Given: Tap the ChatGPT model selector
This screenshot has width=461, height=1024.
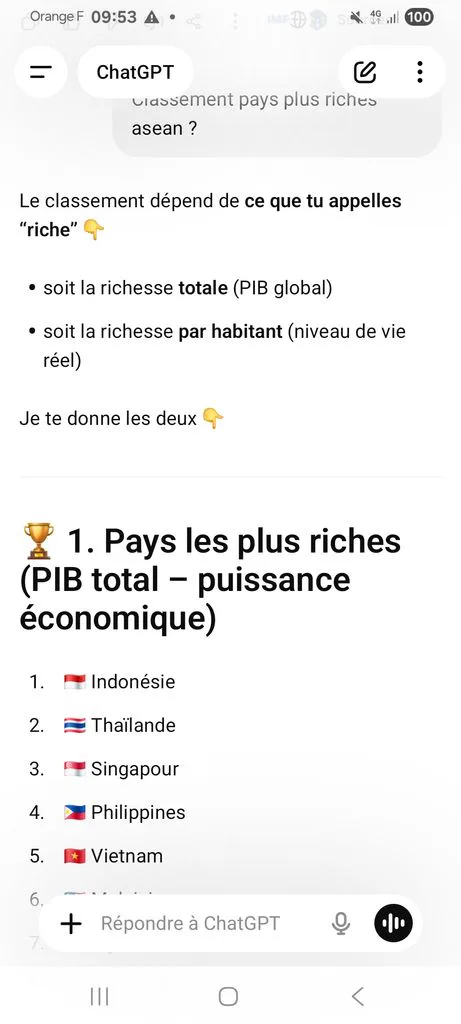Looking at the screenshot, I should point(135,72).
